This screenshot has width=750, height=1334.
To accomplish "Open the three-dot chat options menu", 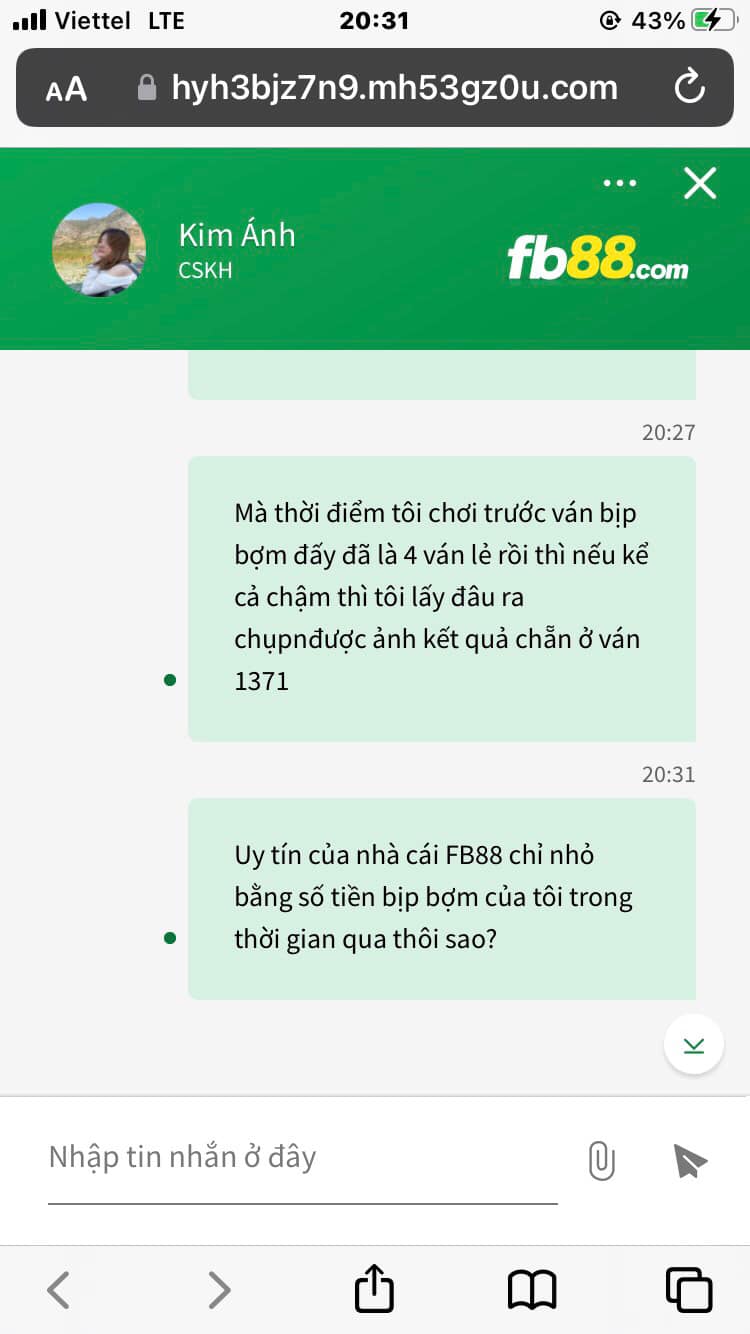I will [x=620, y=183].
